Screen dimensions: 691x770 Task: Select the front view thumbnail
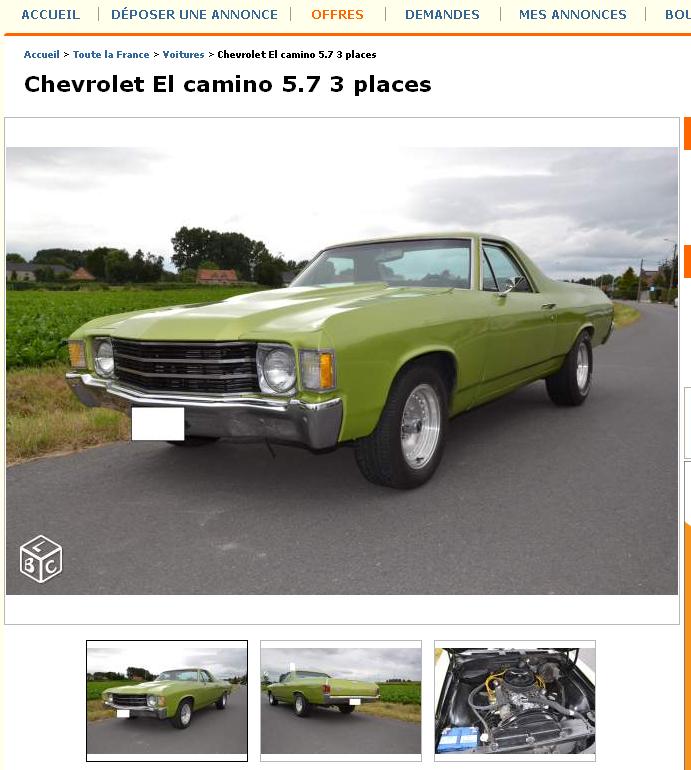[167, 700]
